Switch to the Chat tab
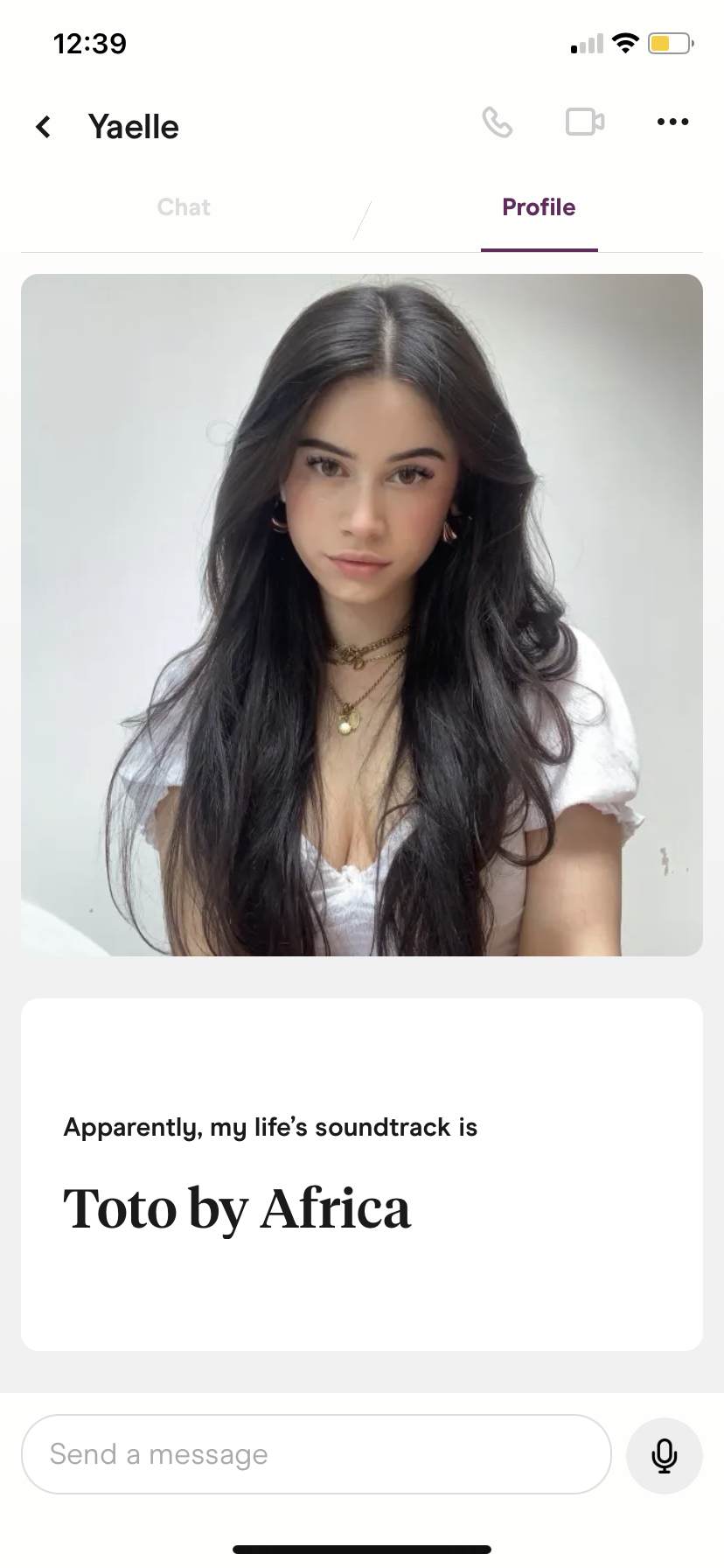Viewport: 724px width, 1568px height. [184, 207]
